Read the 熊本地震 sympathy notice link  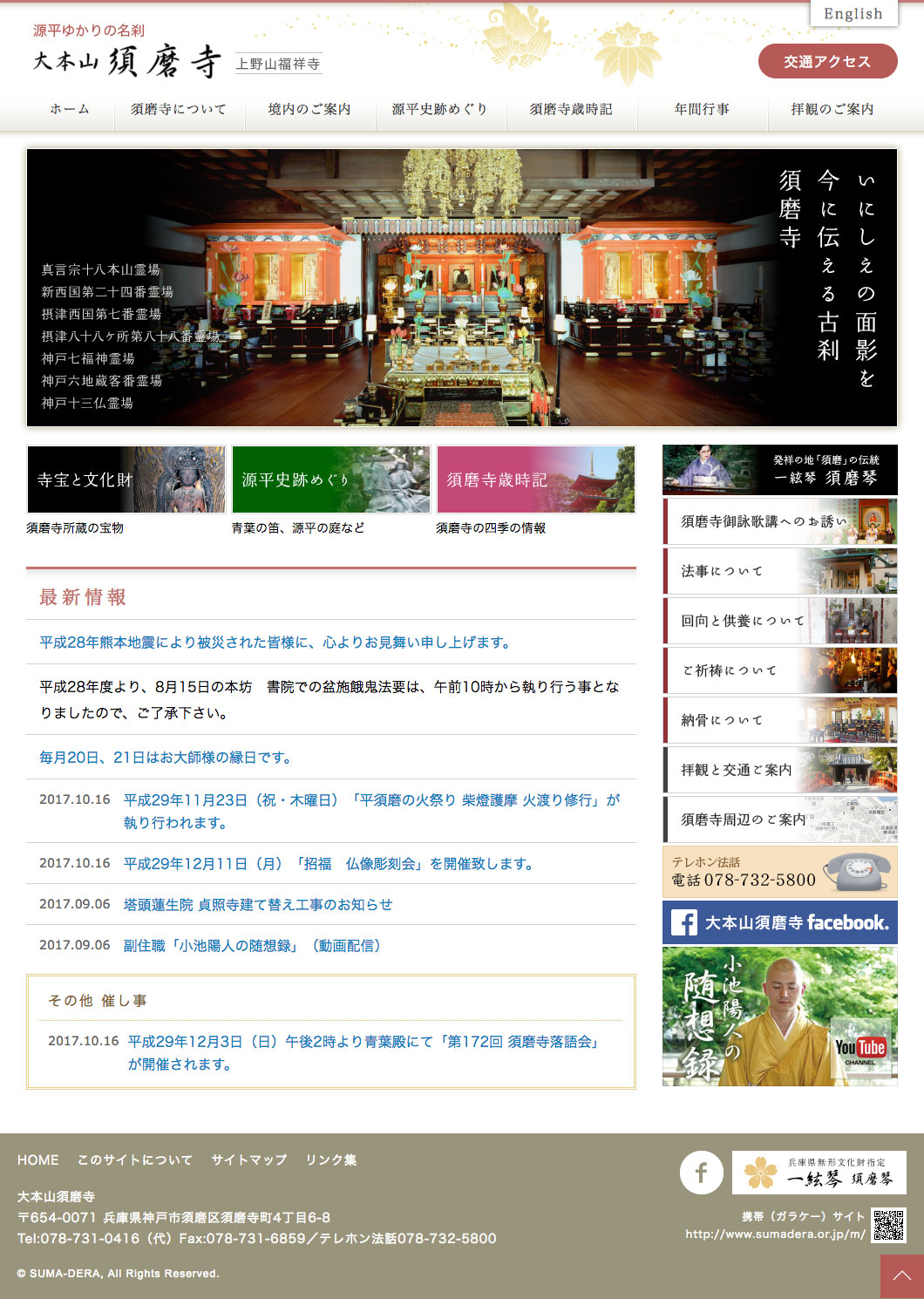275,643
